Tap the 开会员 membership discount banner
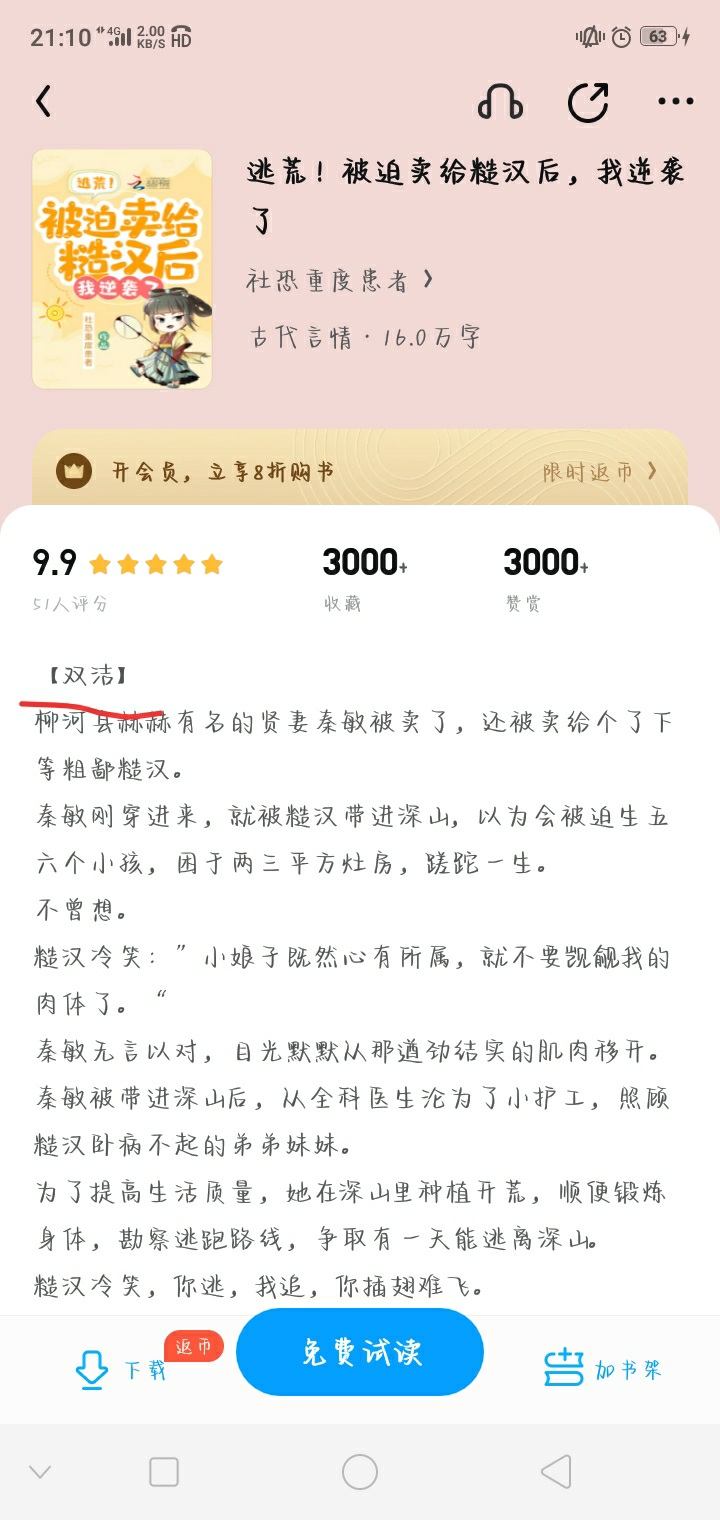The width and height of the screenshot is (720, 1520). [x=360, y=472]
